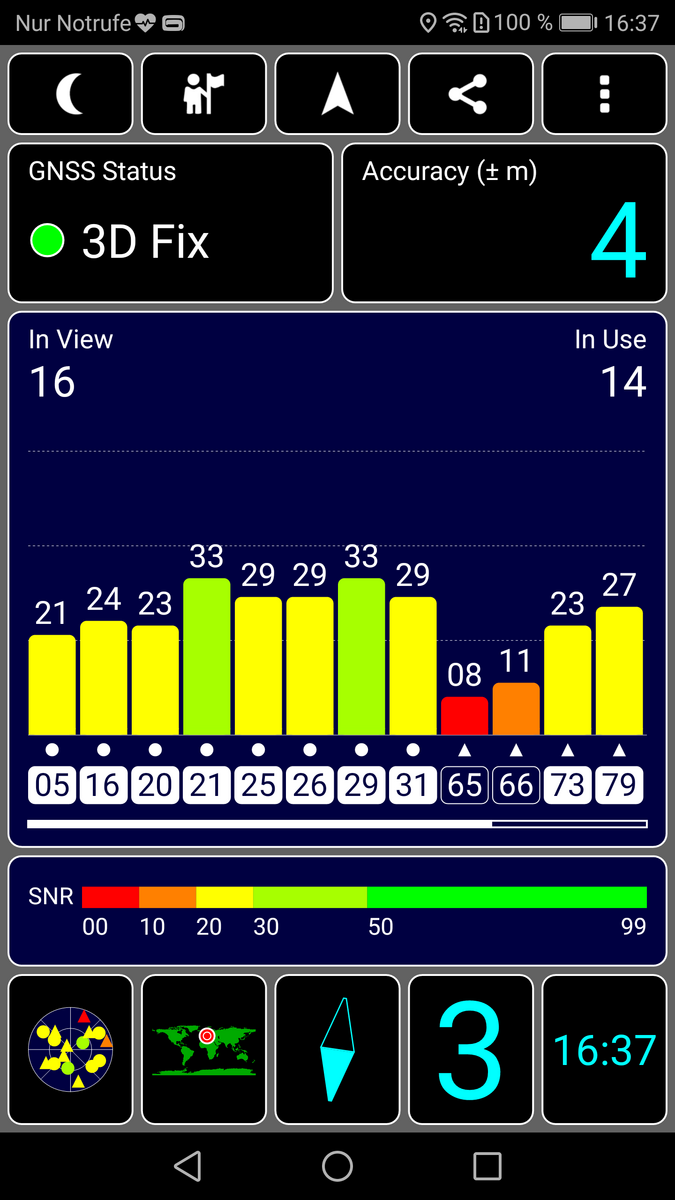Image resolution: width=675 pixels, height=1200 pixels.
Task: Tap the GNSS Status 3D Fix panel
Action: [171, 223]
